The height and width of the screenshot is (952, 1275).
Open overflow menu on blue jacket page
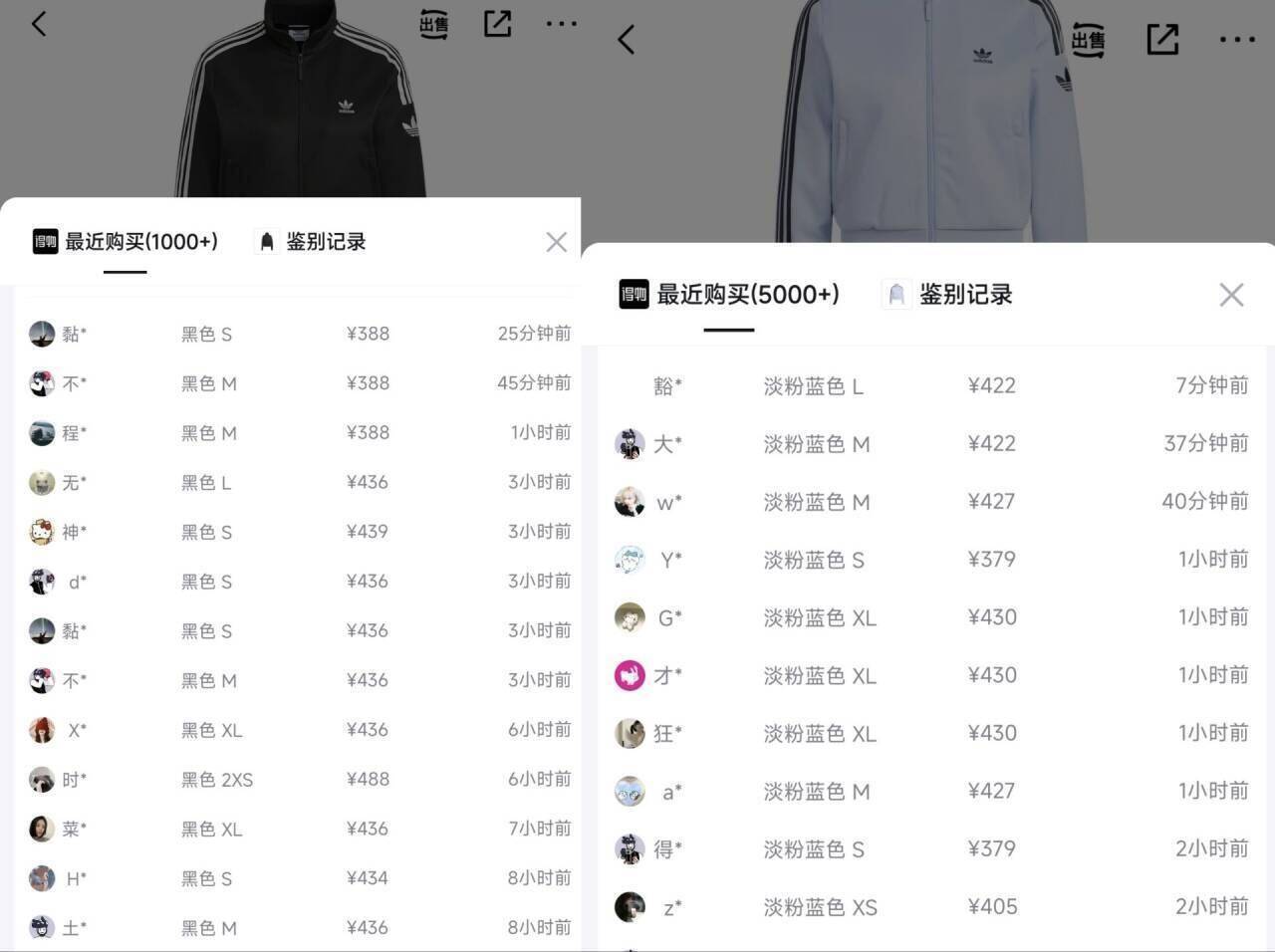tap(1237, 40)
